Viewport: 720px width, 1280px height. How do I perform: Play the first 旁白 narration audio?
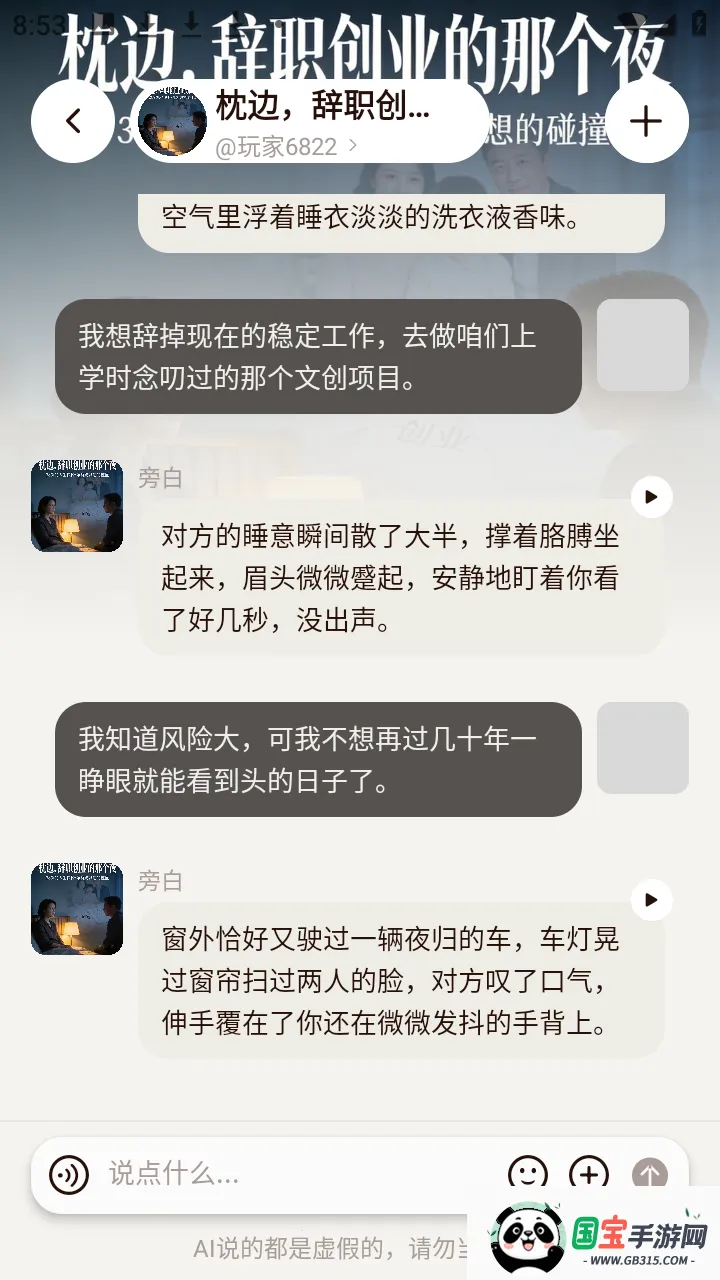pos(652,497)
